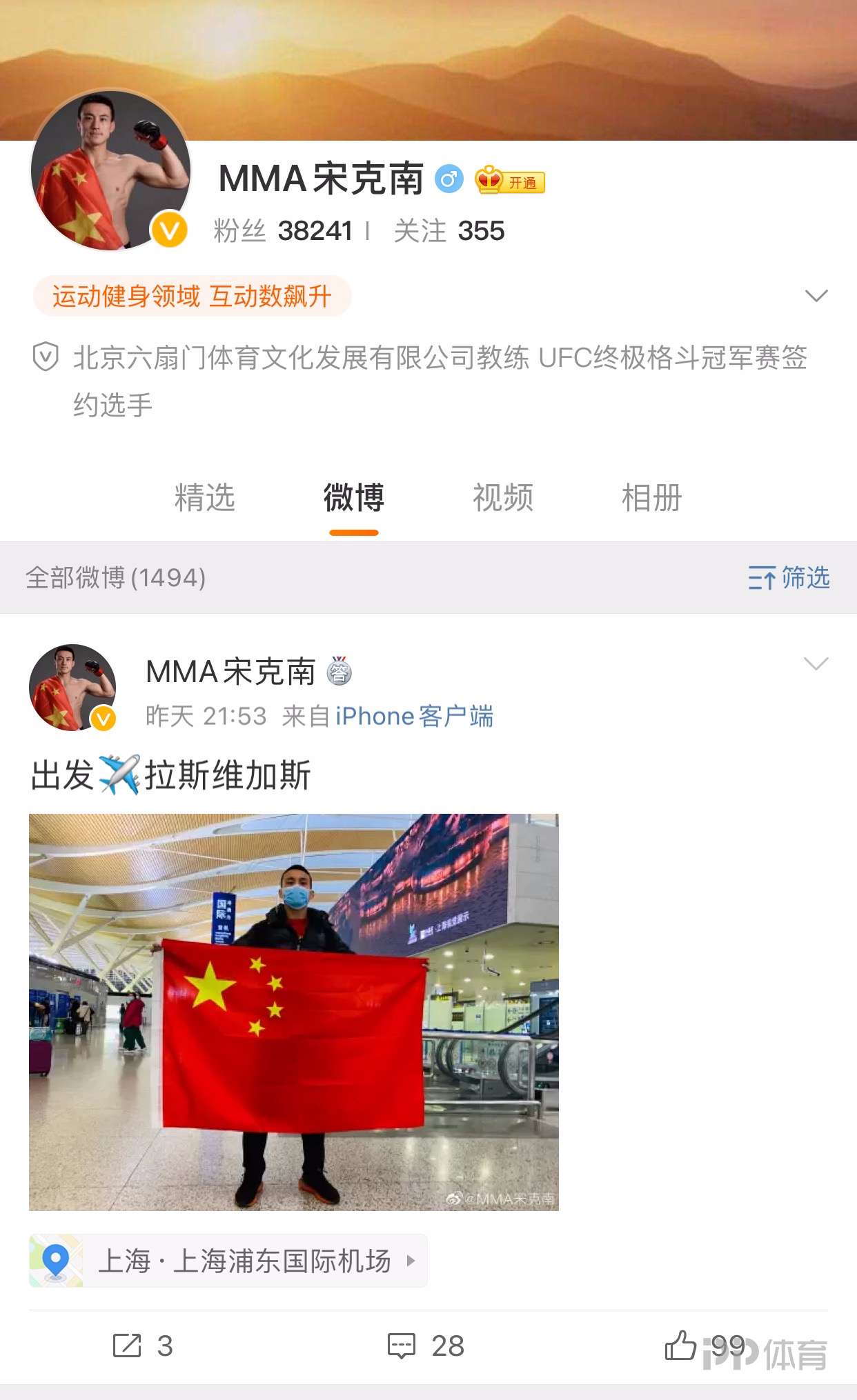Switch to the 精选 tab

click(x=205, y=497)
